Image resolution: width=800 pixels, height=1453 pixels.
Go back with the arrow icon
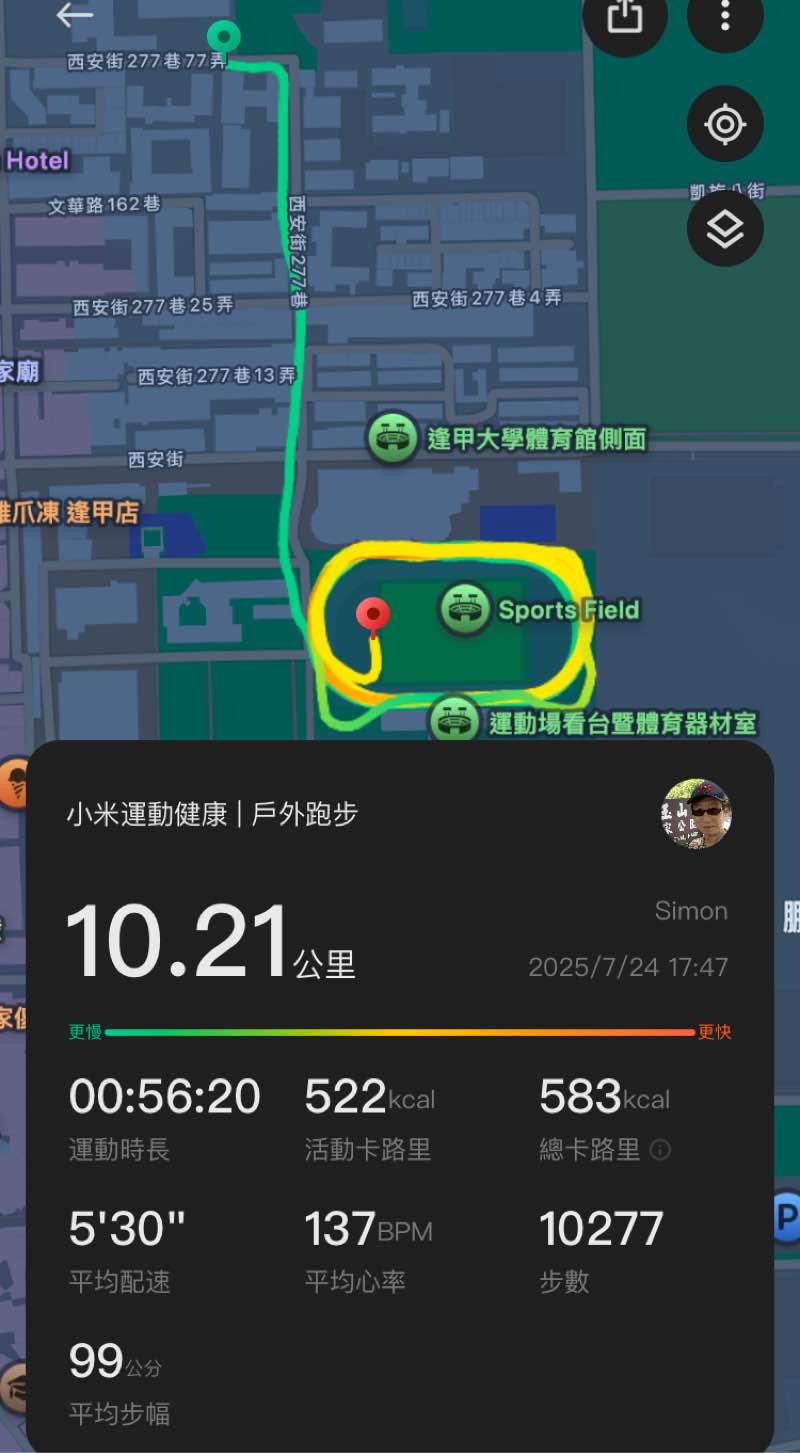(74, 15)
